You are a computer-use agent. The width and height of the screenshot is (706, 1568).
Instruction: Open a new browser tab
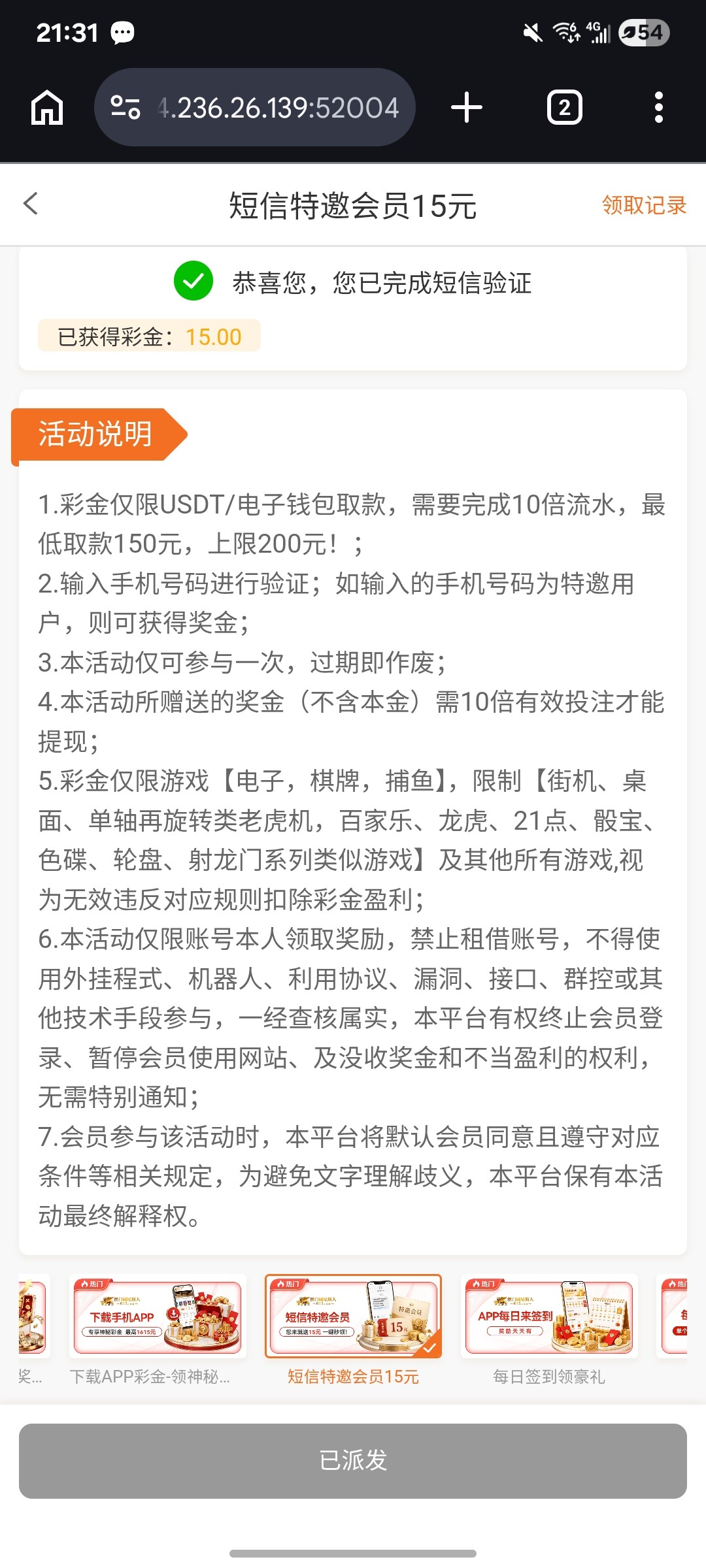467,108
